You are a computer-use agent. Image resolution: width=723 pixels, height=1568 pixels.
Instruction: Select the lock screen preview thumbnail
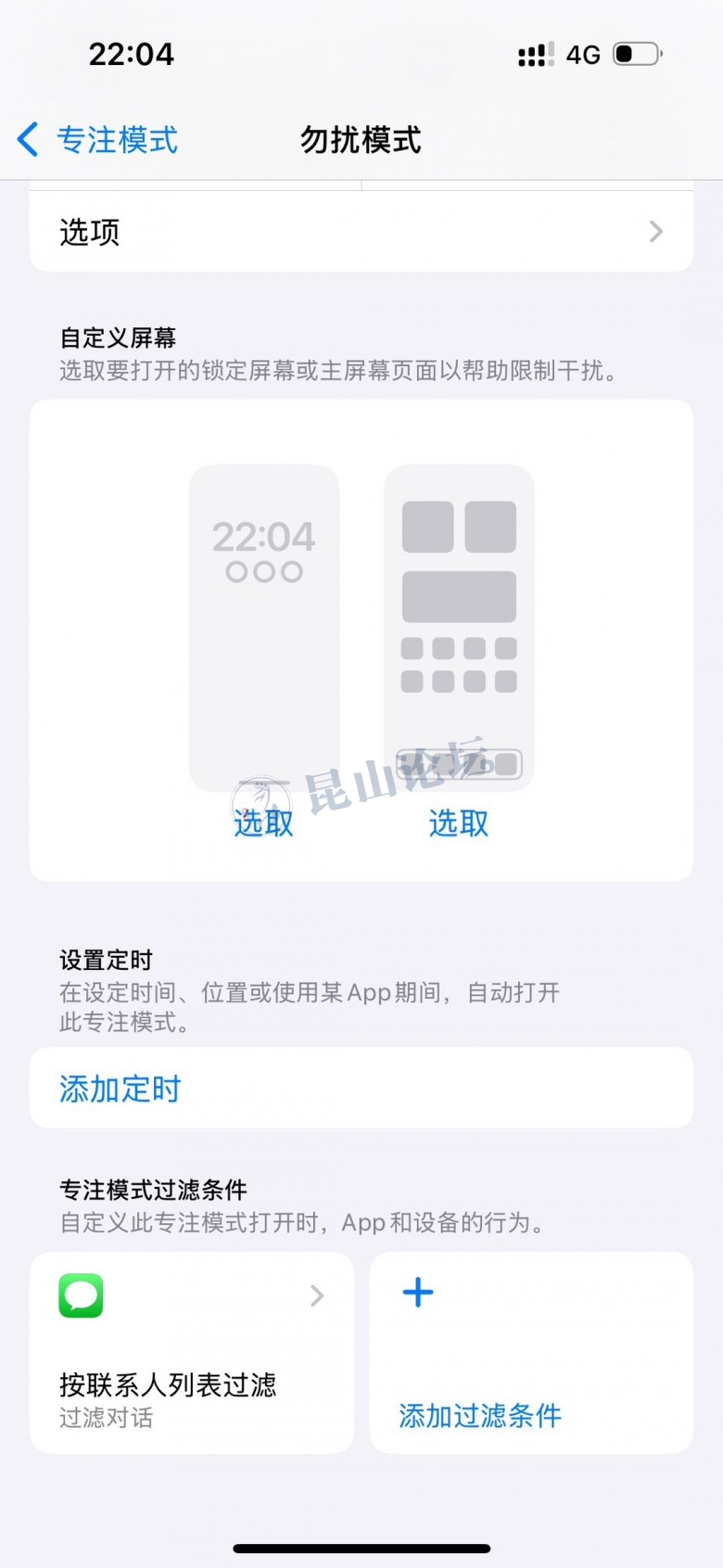(264, 628)
